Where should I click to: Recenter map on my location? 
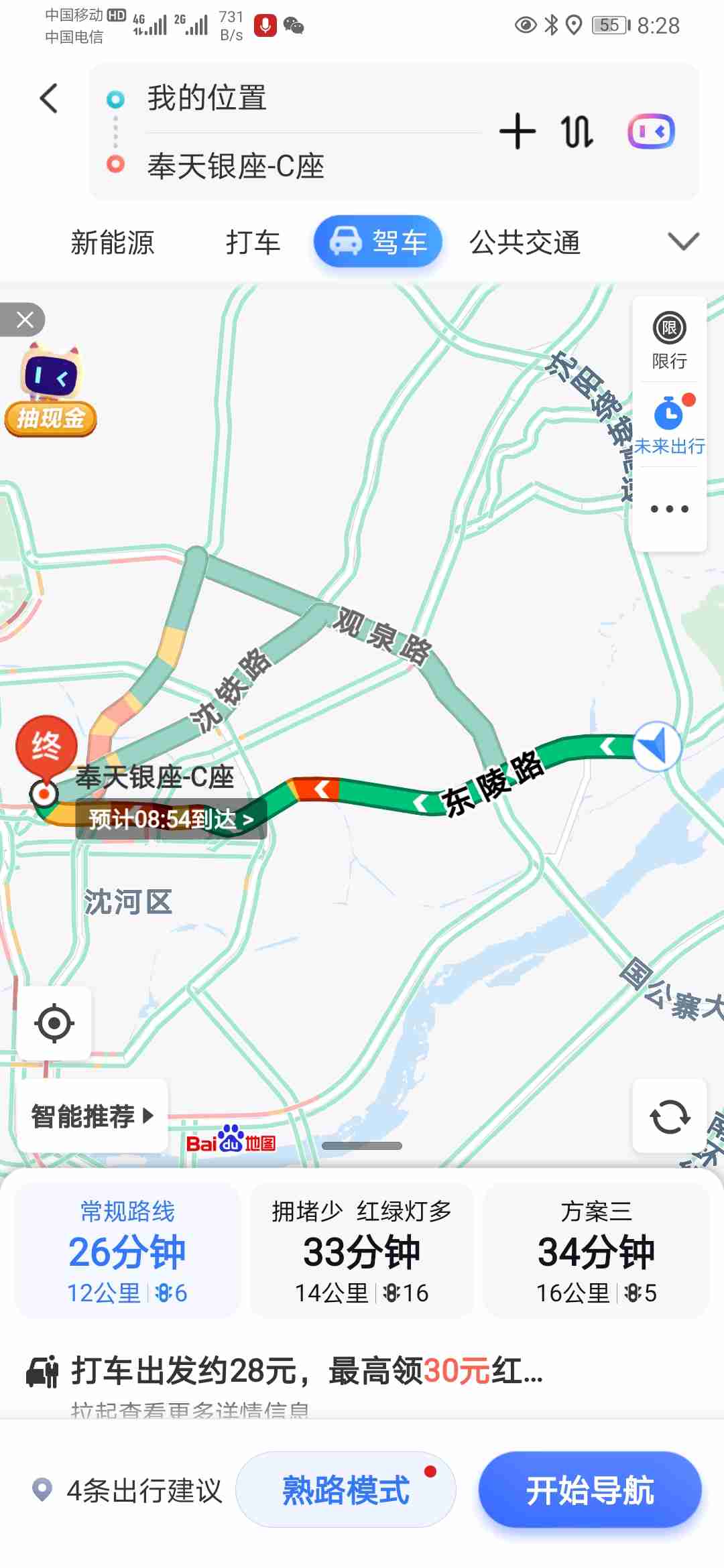[x=54, y=1023]
